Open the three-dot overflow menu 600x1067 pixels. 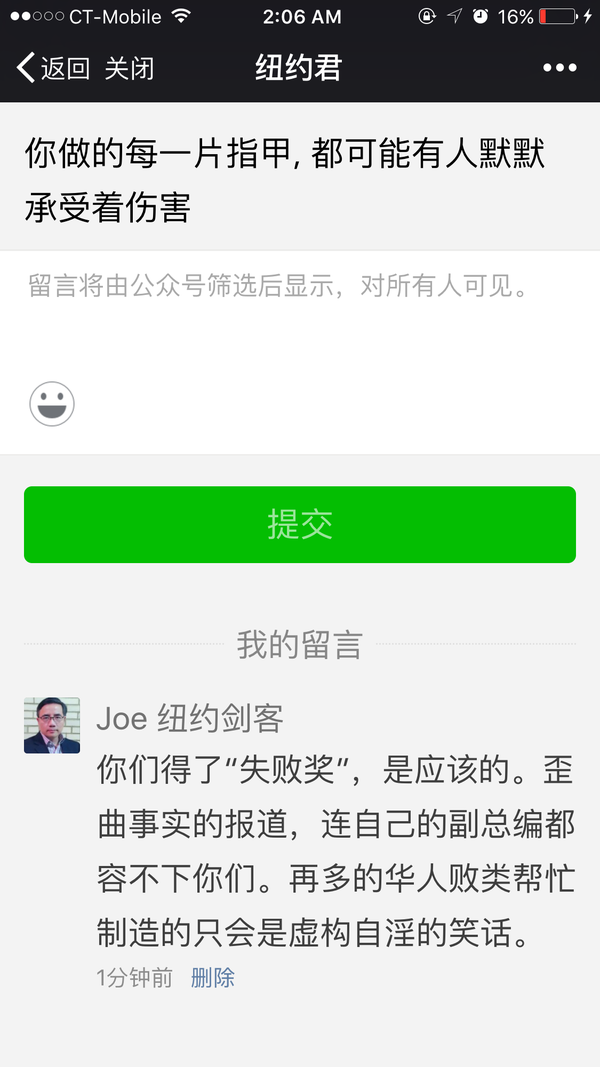[560, 68]
